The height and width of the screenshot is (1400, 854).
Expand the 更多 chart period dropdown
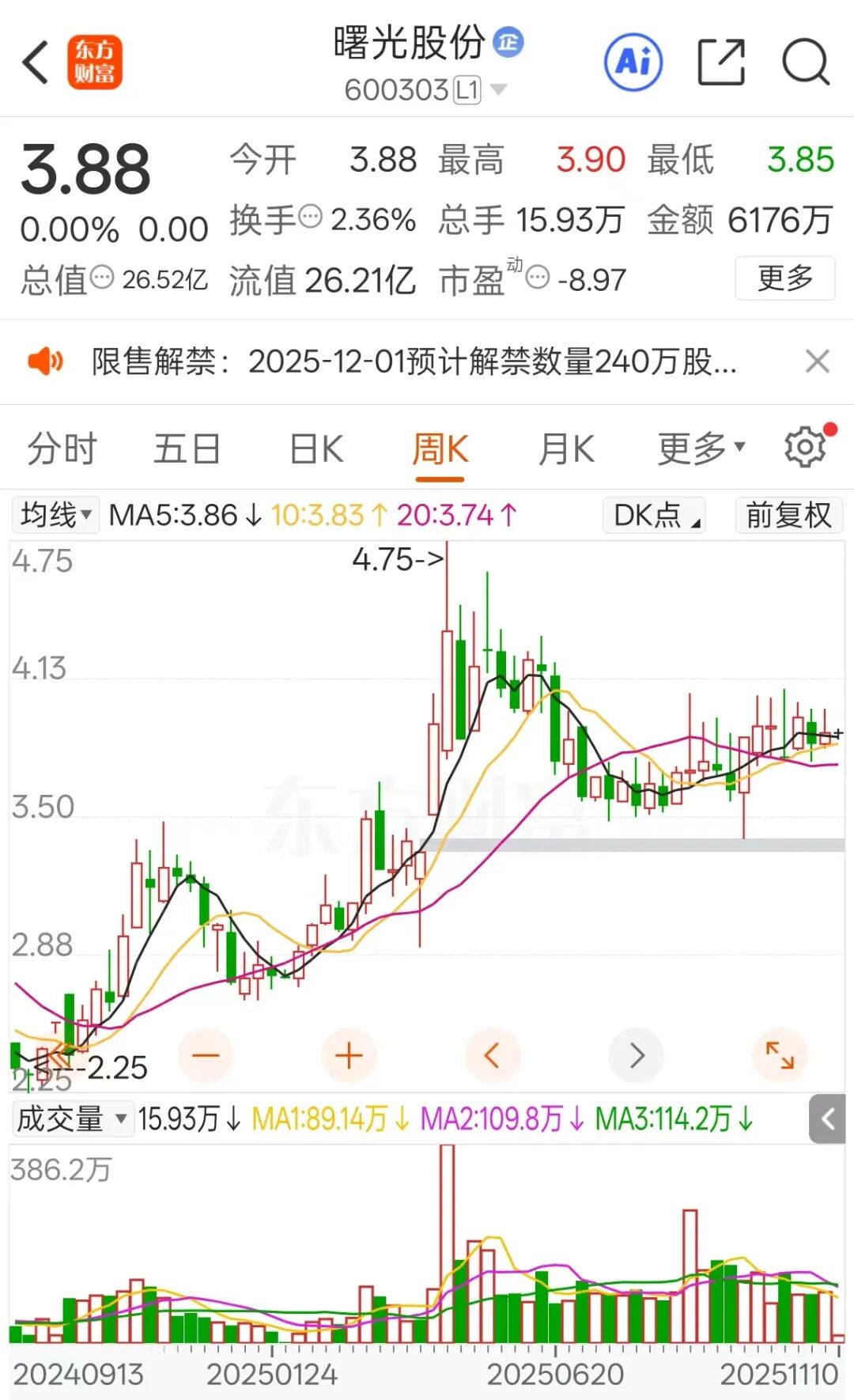coord(701,449)
